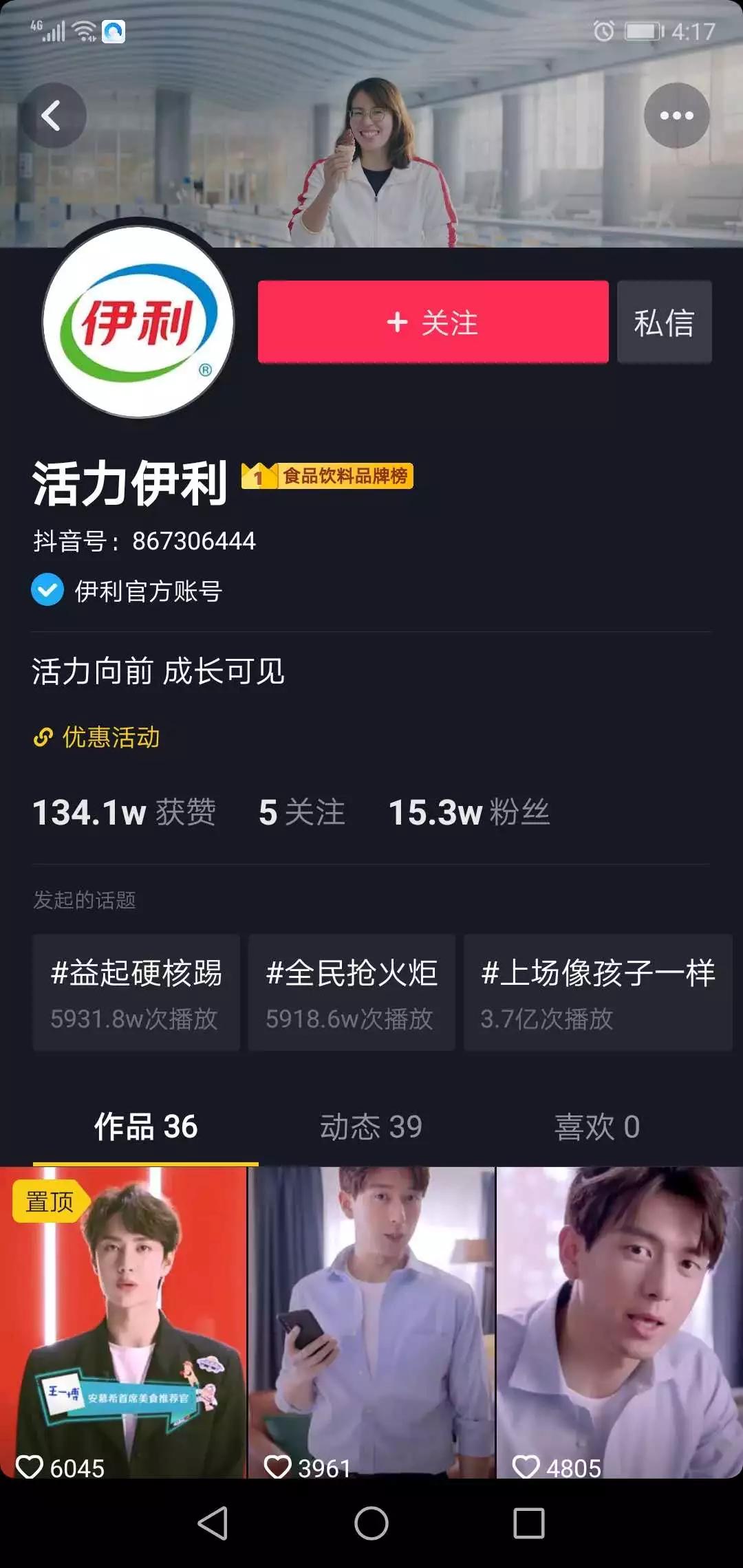Go back using the top-left arrow

[53, 115]
